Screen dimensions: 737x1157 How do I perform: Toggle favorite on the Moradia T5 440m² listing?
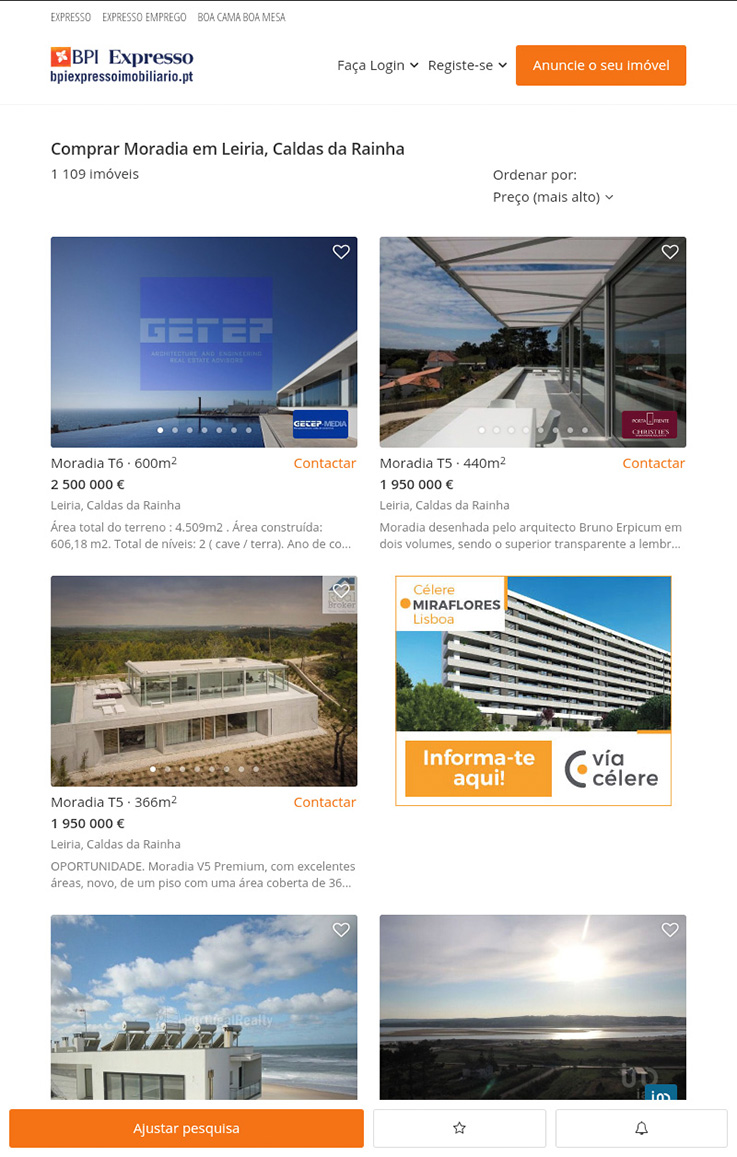click(670, 252)
